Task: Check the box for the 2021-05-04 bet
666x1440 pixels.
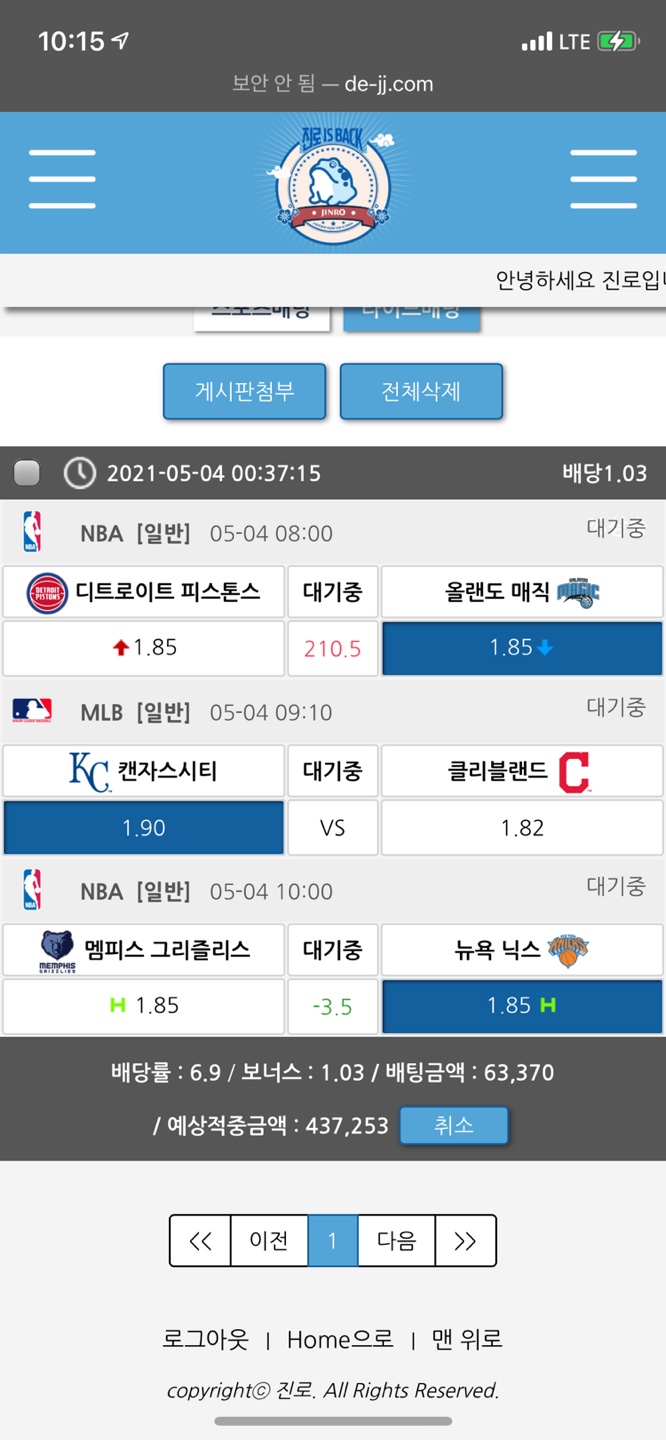Action: click(x=27, y=473)
